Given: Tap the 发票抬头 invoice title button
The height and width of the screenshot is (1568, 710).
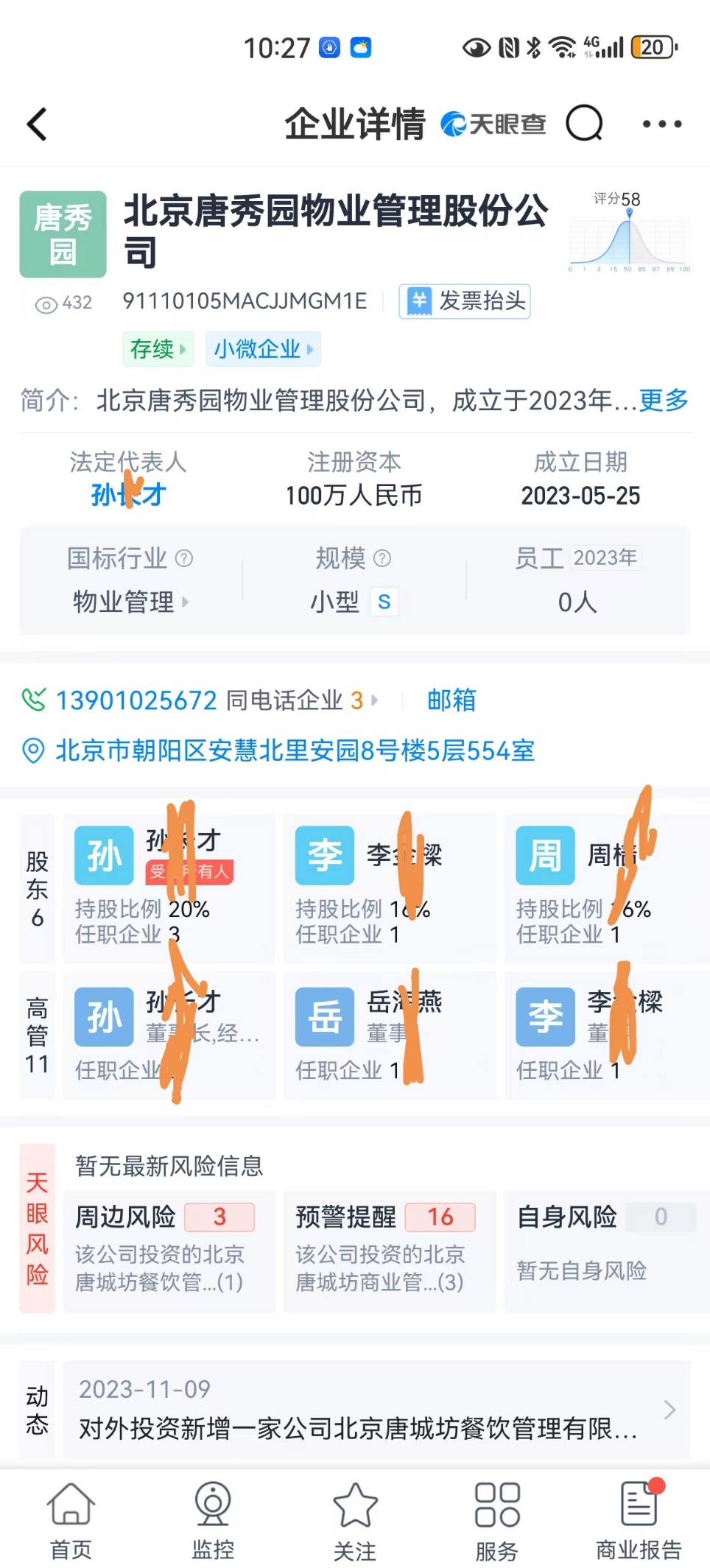Looking at the screenshot, I should [x=465, y=301].
